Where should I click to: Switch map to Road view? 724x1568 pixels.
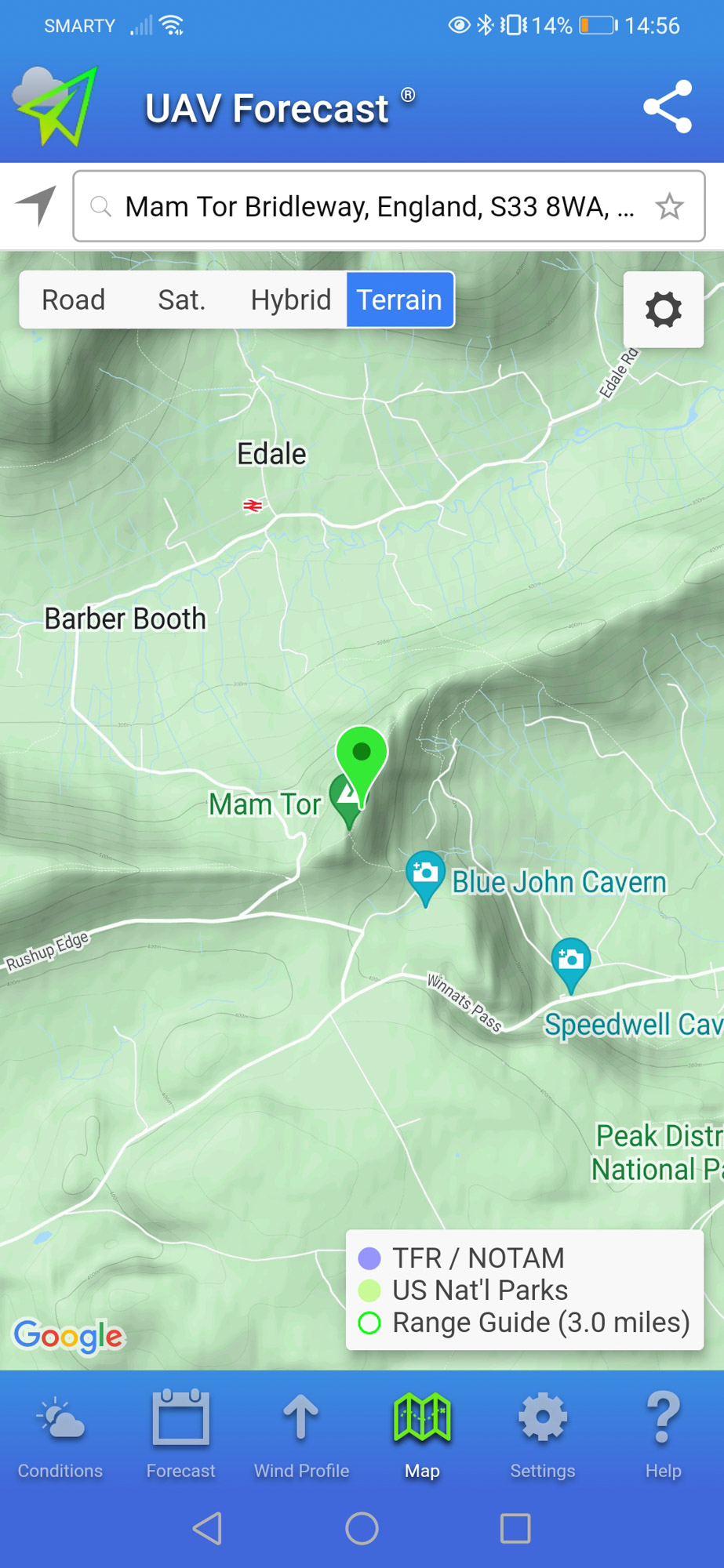[x=74, y=299]
